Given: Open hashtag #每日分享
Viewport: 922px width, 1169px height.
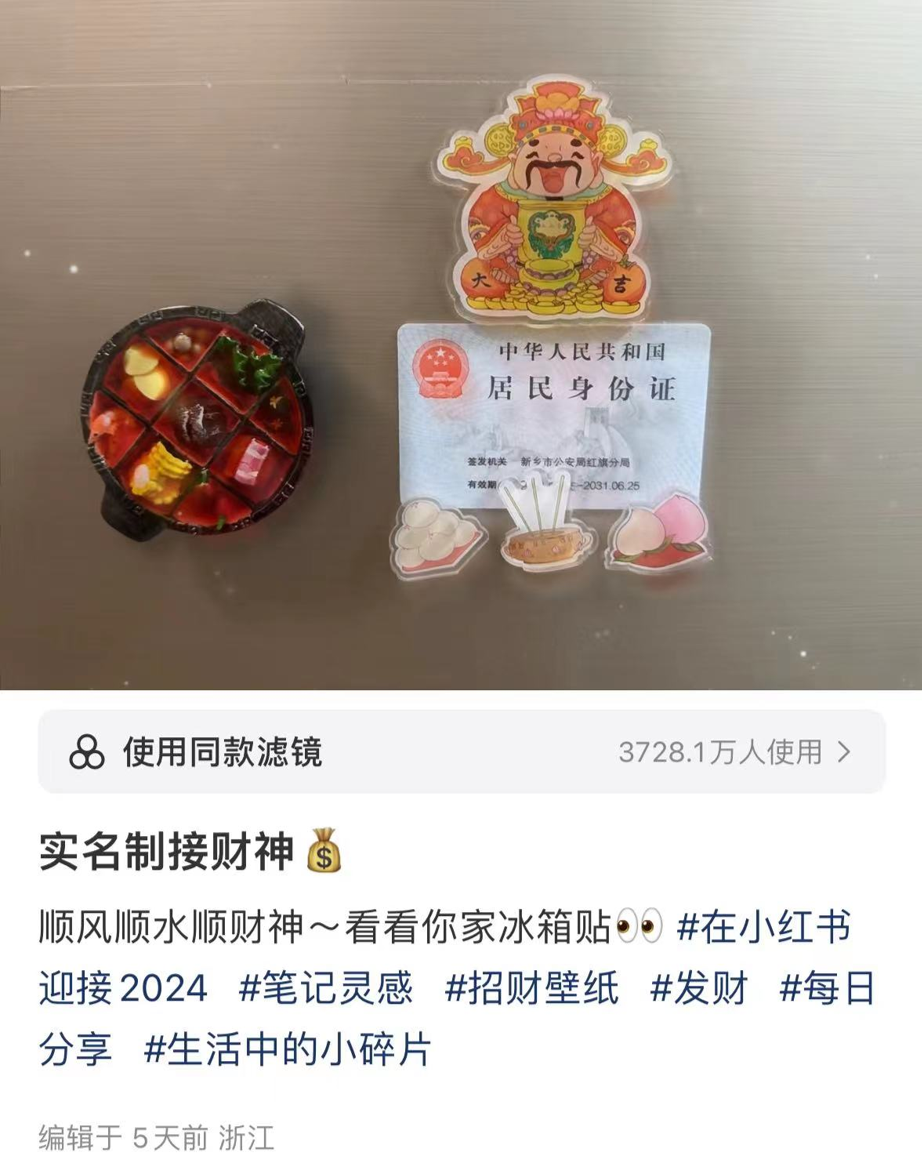Looking at the screenshot, I should point(827,988).
